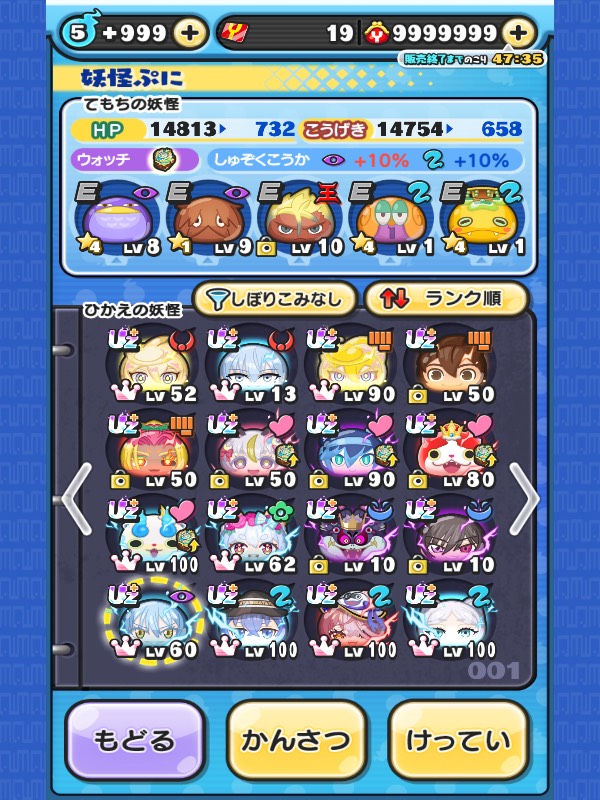Go to next reserve yokai page

tap(524, 498)
